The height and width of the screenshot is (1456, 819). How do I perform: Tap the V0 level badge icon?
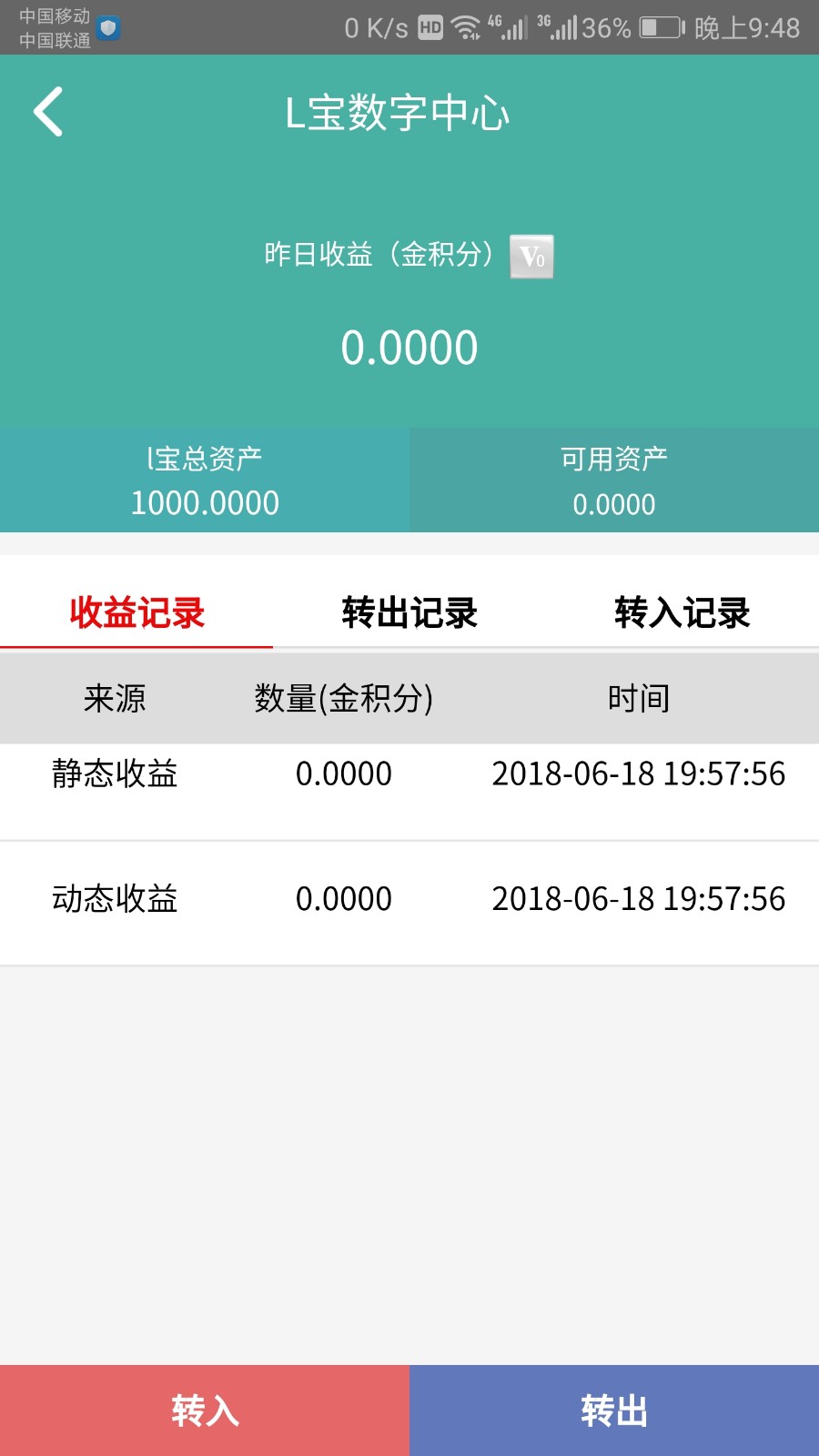click(x=531, y=257)
